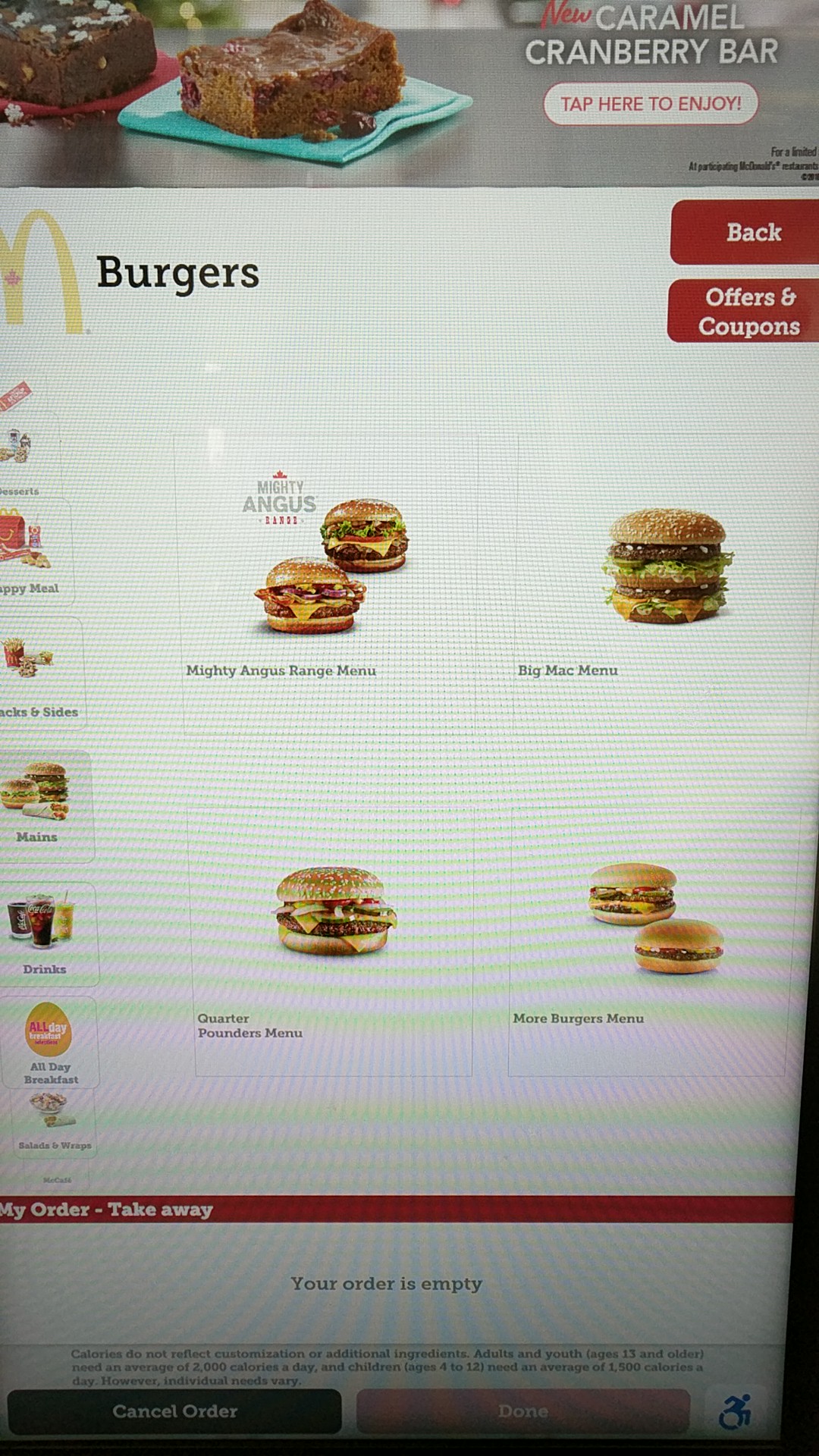Select the Mains category
Viewport: 819px width, 1456px height.
[42, 805]
